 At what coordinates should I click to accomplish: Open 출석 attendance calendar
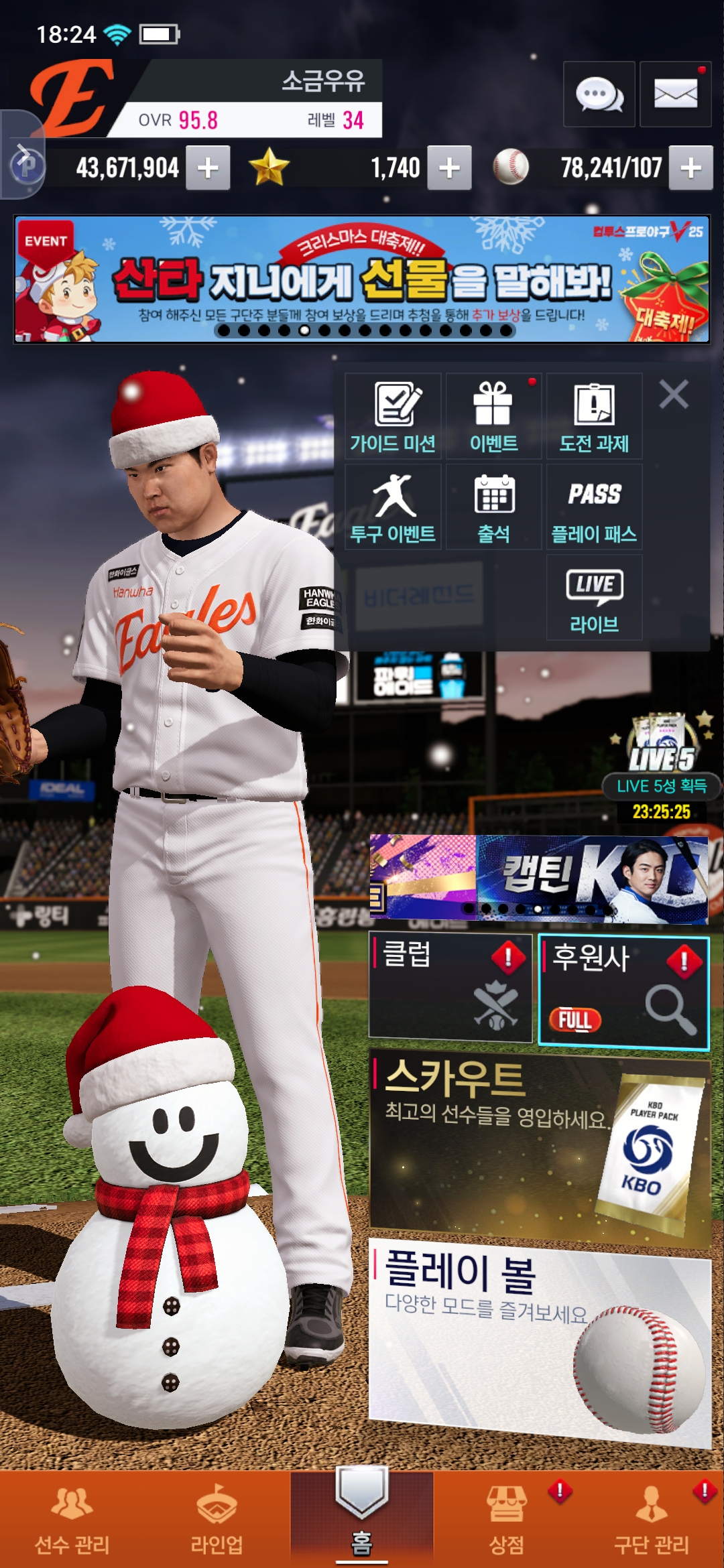pos(493,507)
